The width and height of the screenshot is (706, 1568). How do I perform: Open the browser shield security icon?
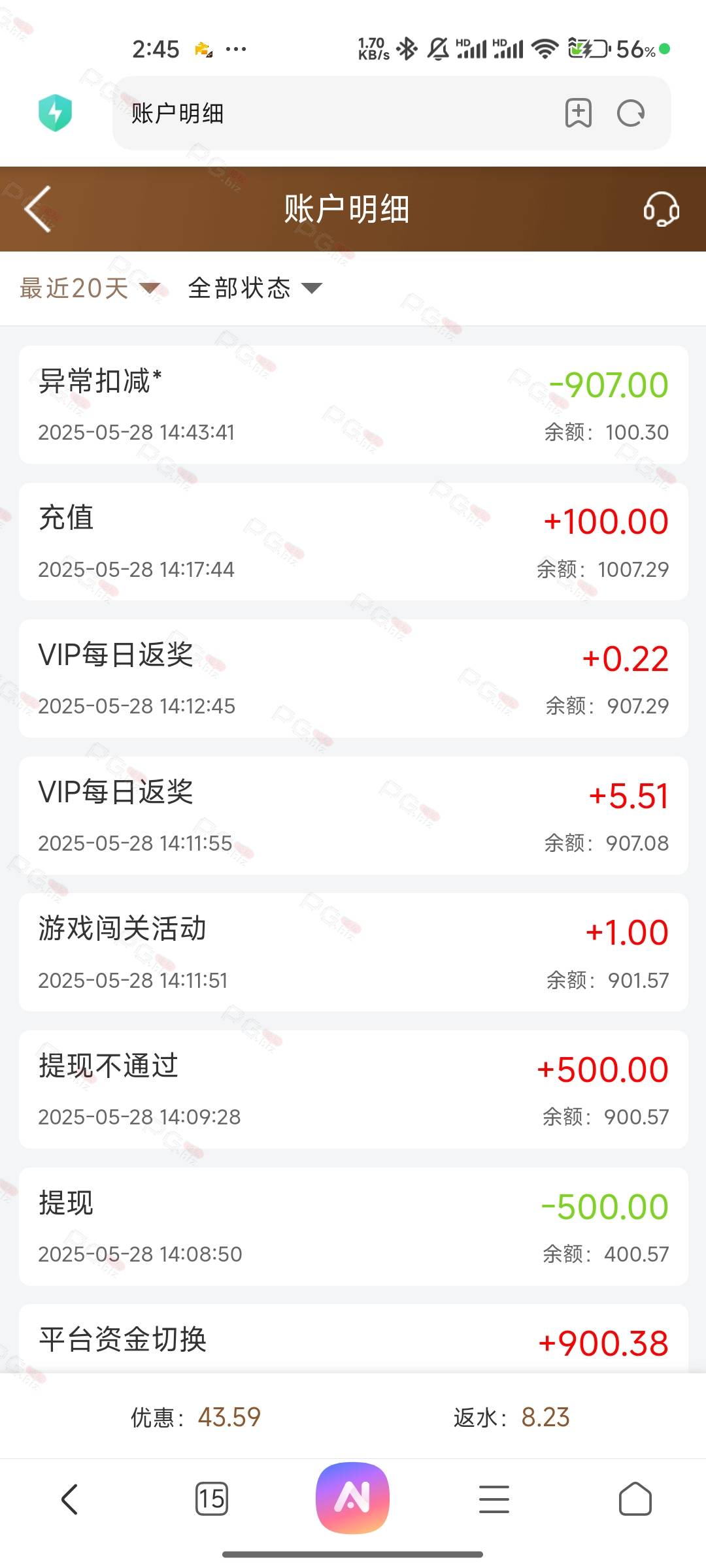click(55, 113)
